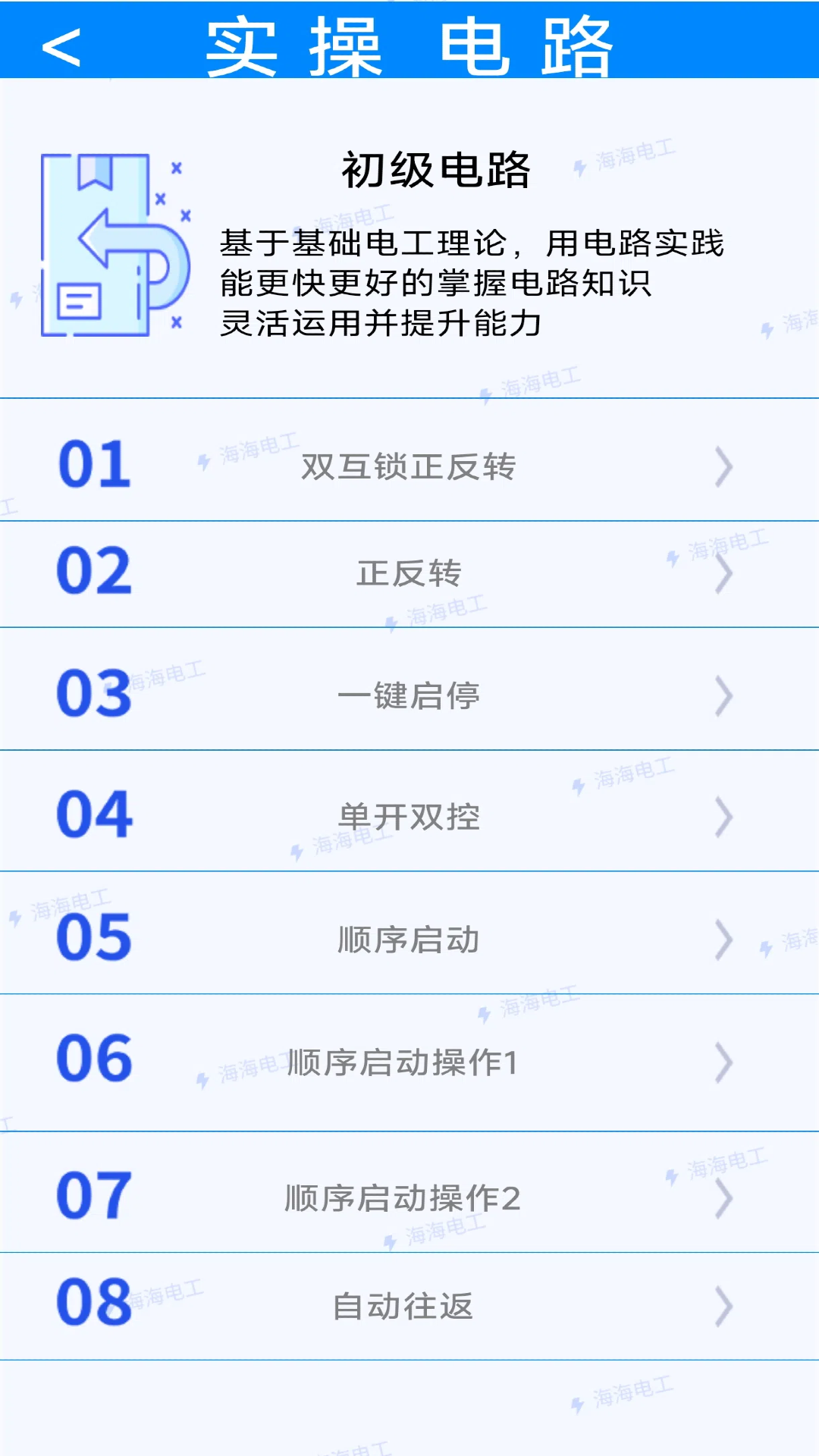Screen dimensions: 819x1456
Task: Tap the lesson number 05 label
Action: point(96,940)
